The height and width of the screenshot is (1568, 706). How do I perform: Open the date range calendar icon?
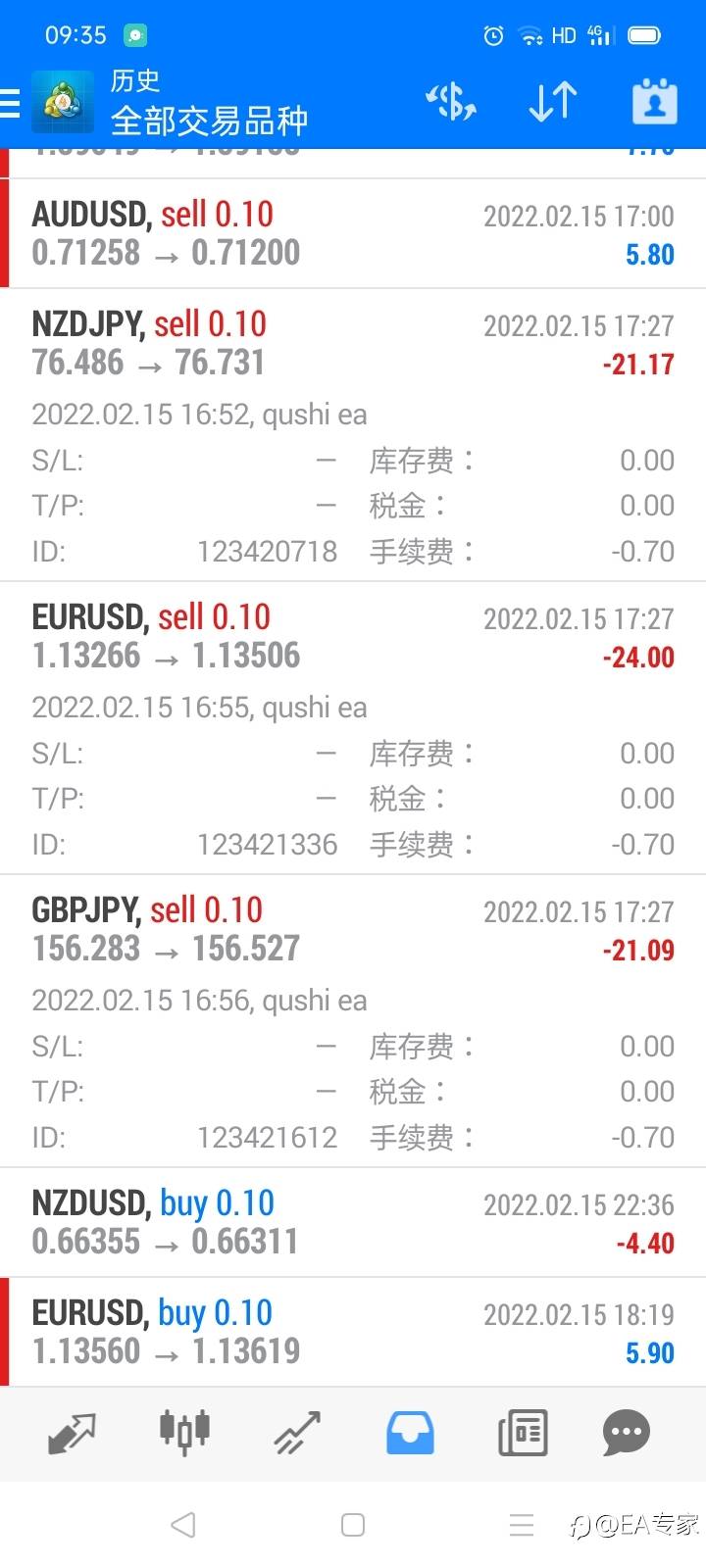pyautogui.click(x=654, y=102)
